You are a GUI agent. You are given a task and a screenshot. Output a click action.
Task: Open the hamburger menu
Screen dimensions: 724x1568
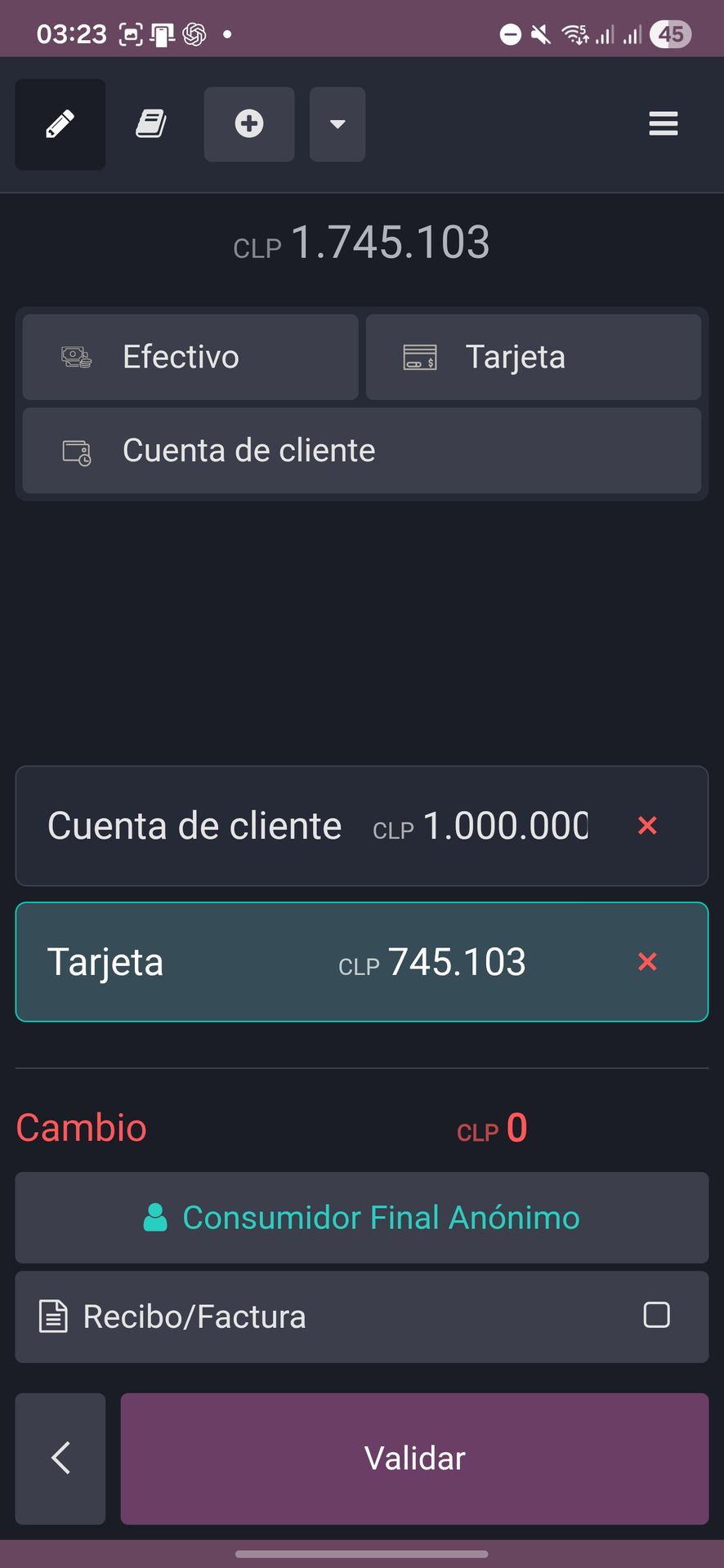coord(663,124)
